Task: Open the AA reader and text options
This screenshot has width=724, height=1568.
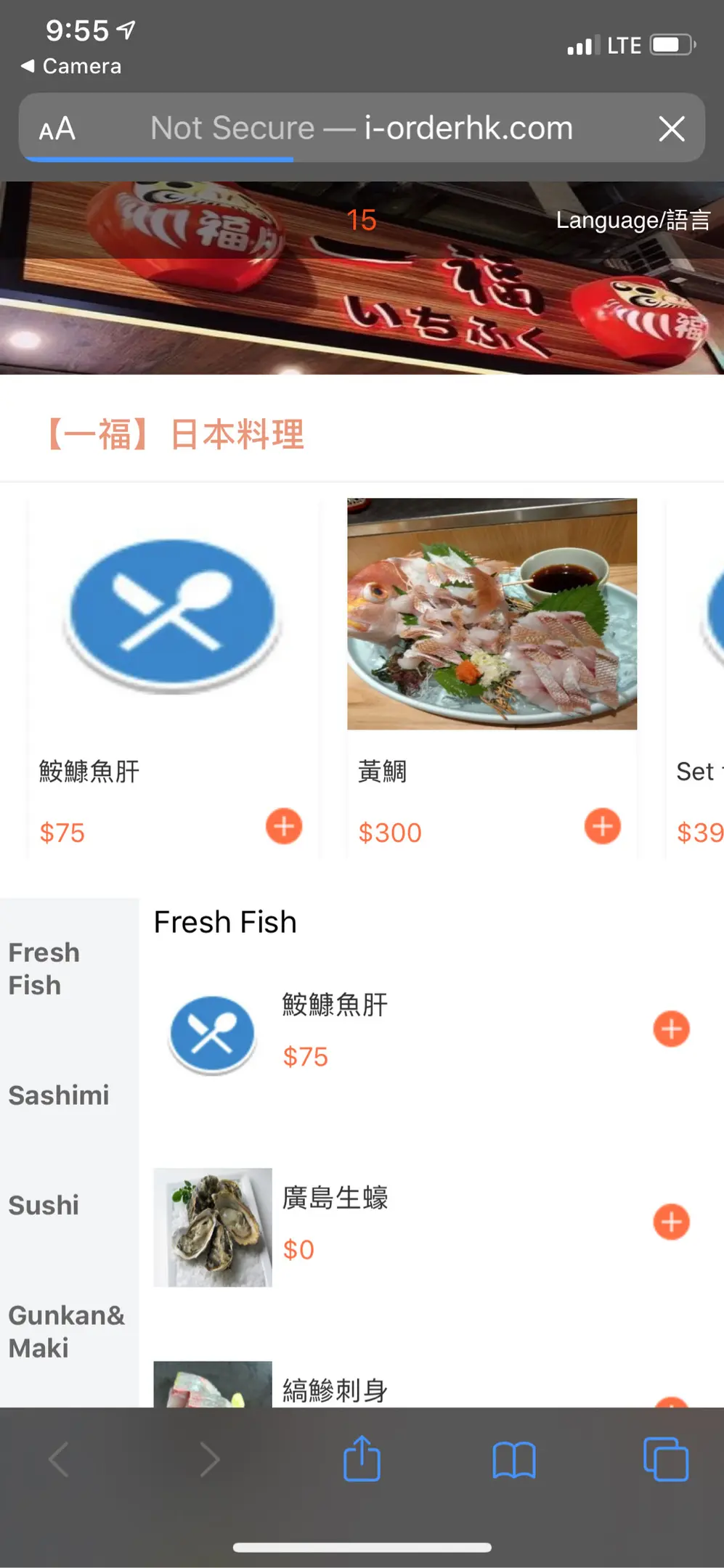Action: click(x=57, y=128)
